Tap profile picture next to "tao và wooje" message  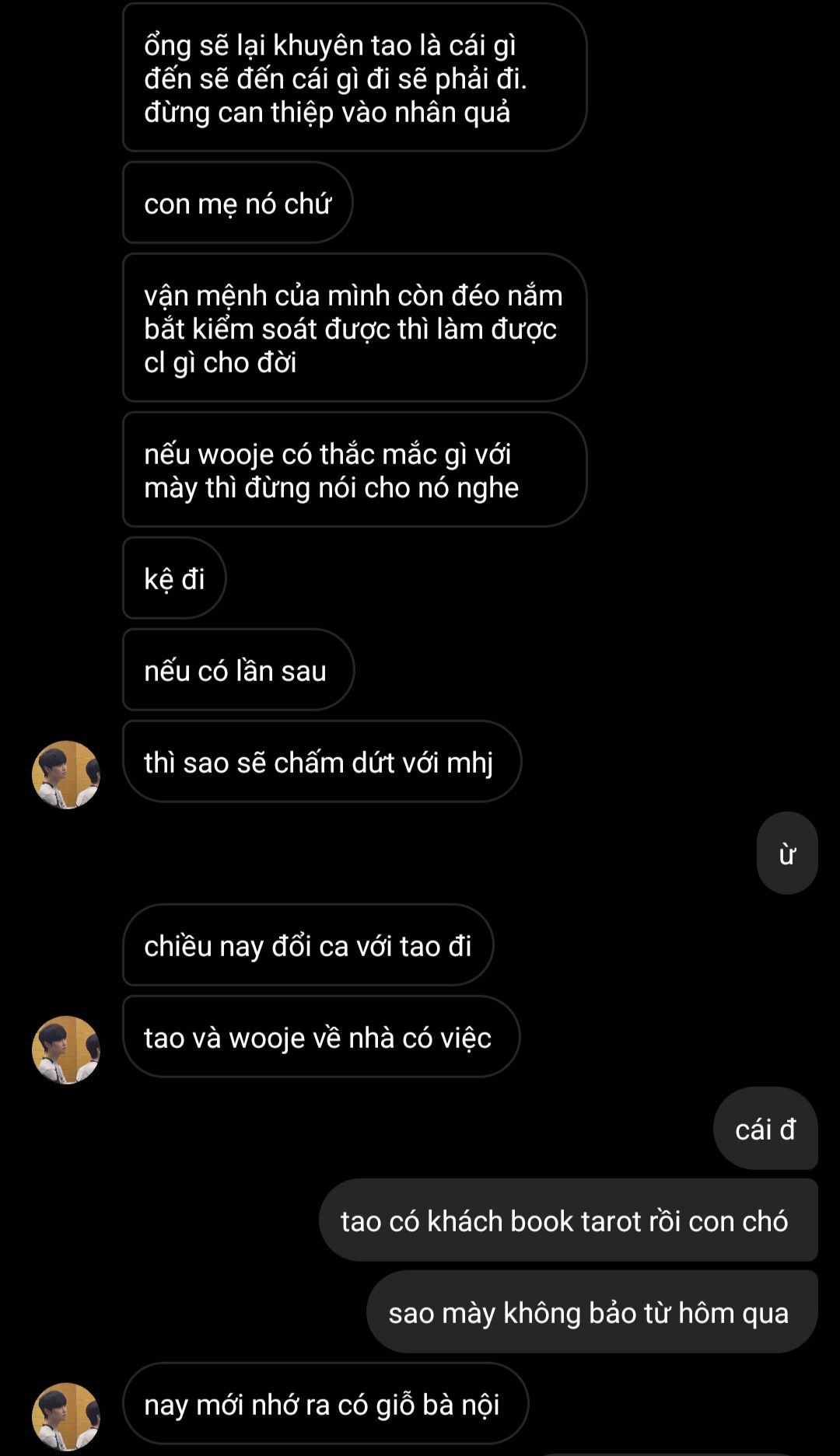66,1049
